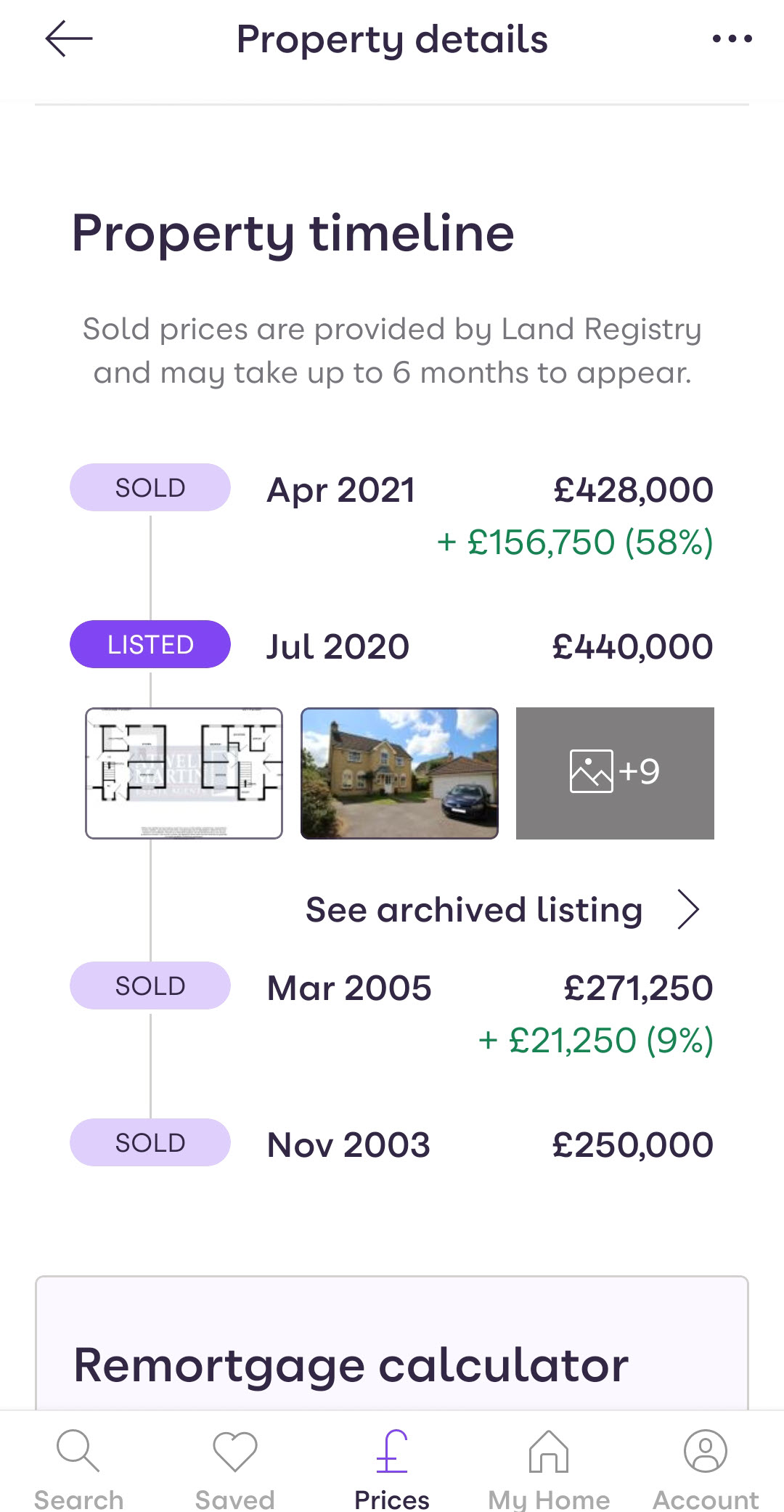
Task: Select the LISTED badge for Jul 2020
Action: (150, 643)
